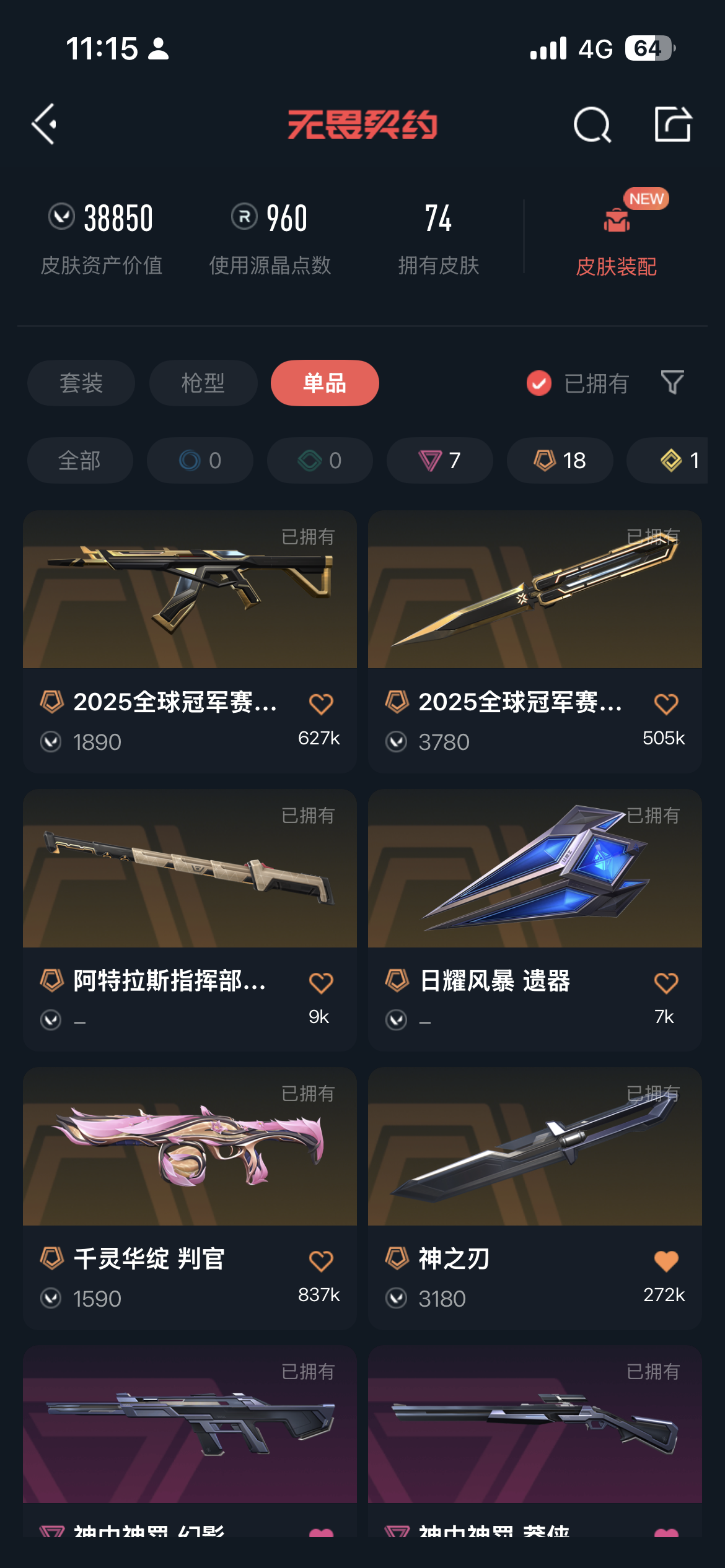Filter by the pink tier chip showing 7
This screenshot has height=1568, width=725.
[440, 461]
